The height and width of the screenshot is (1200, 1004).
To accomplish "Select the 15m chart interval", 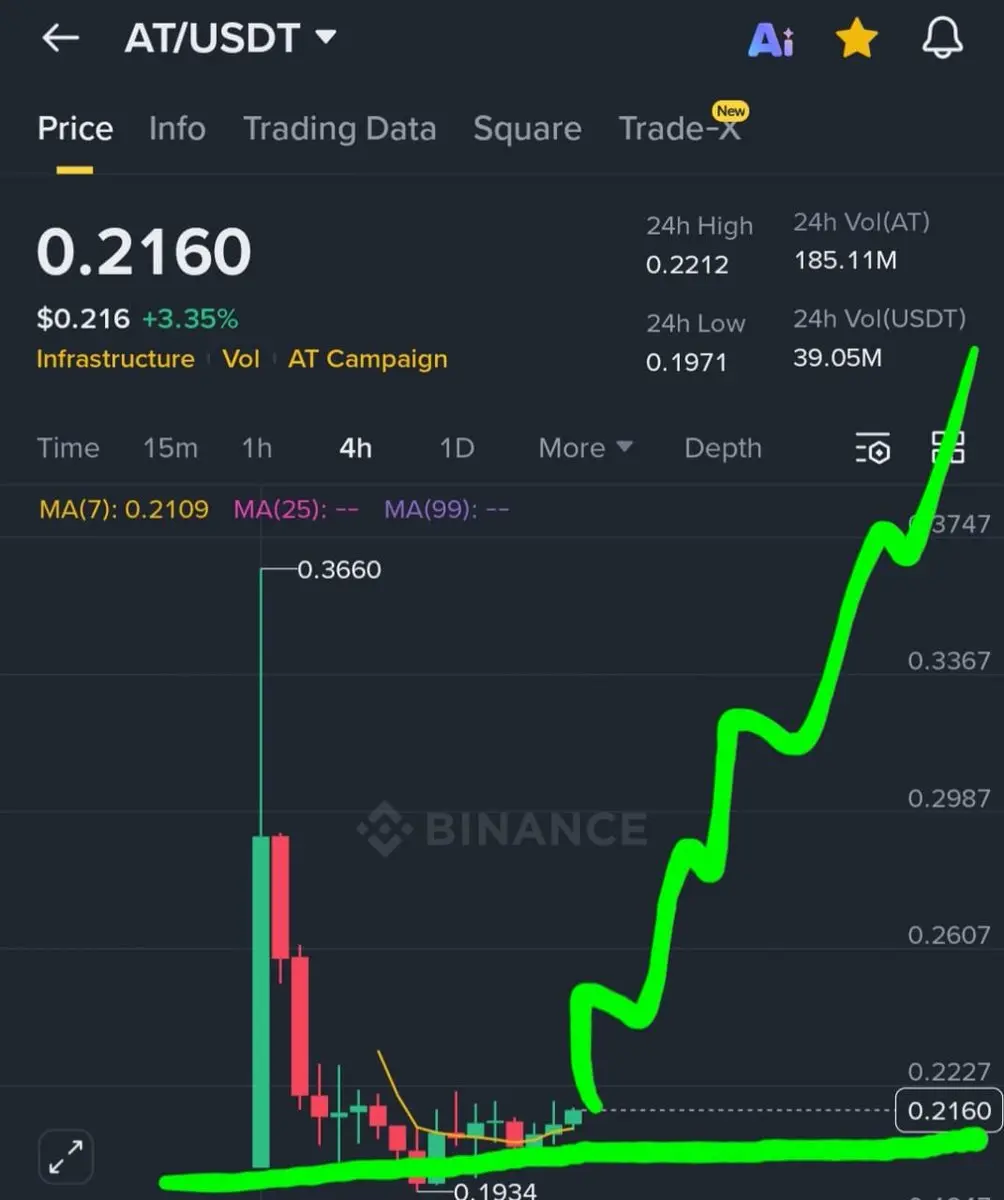I will [170, 448].
